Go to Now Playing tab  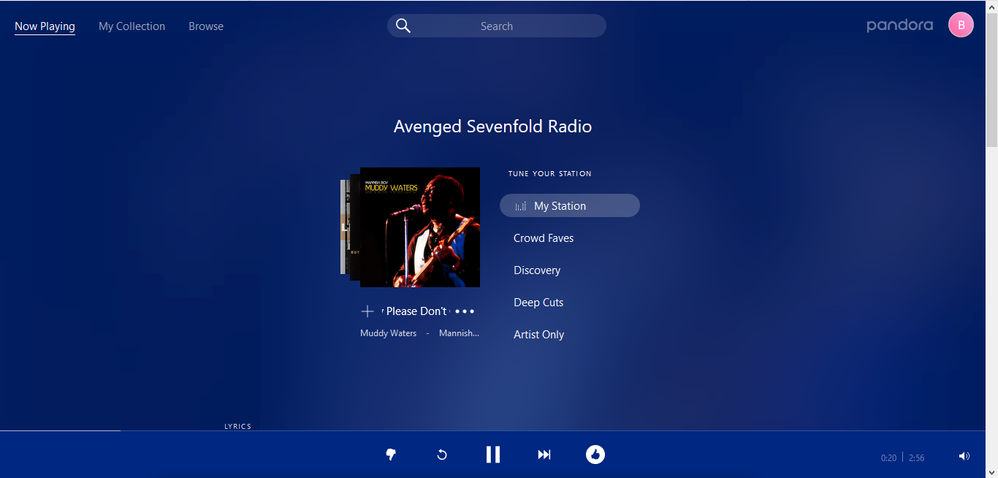click(x=45, y=26)
